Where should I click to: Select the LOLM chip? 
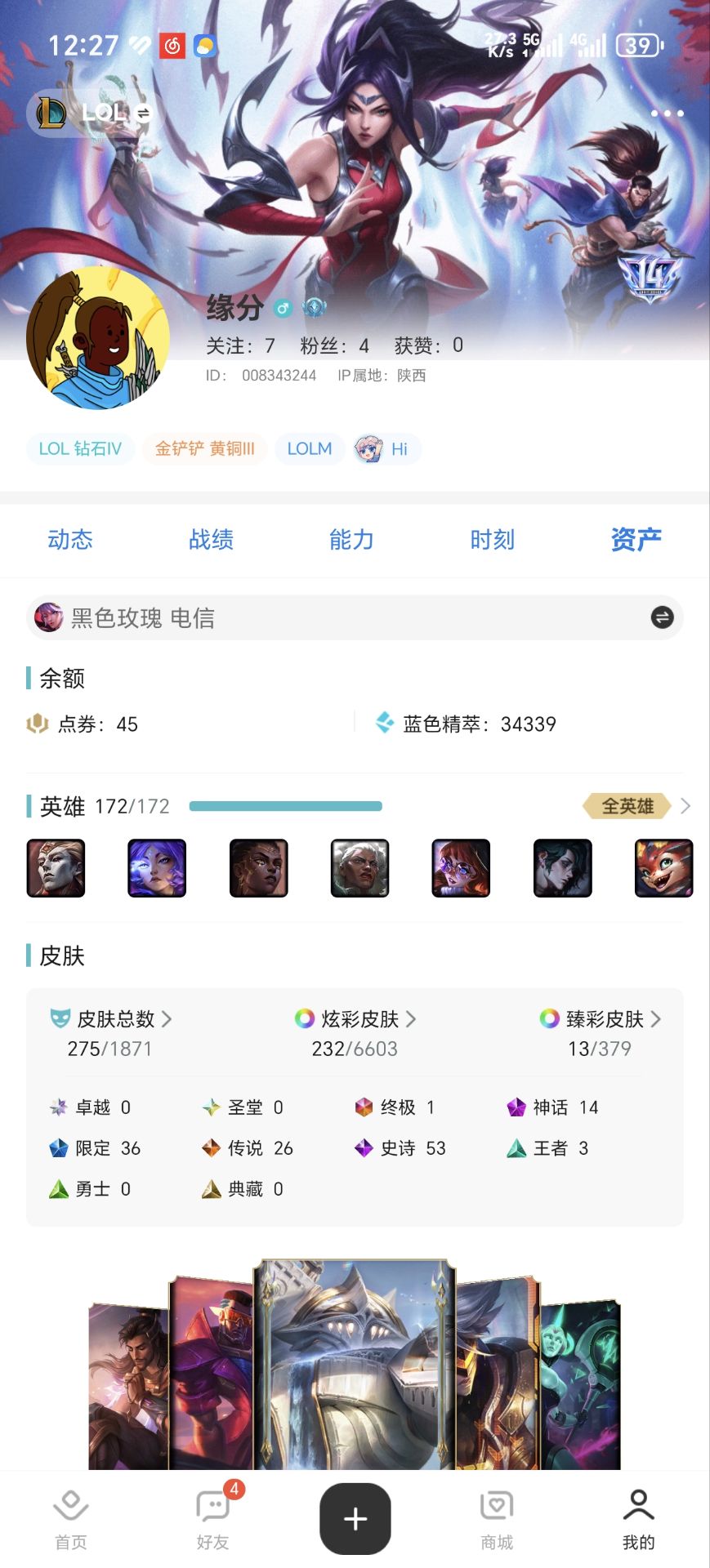(310, 448)
